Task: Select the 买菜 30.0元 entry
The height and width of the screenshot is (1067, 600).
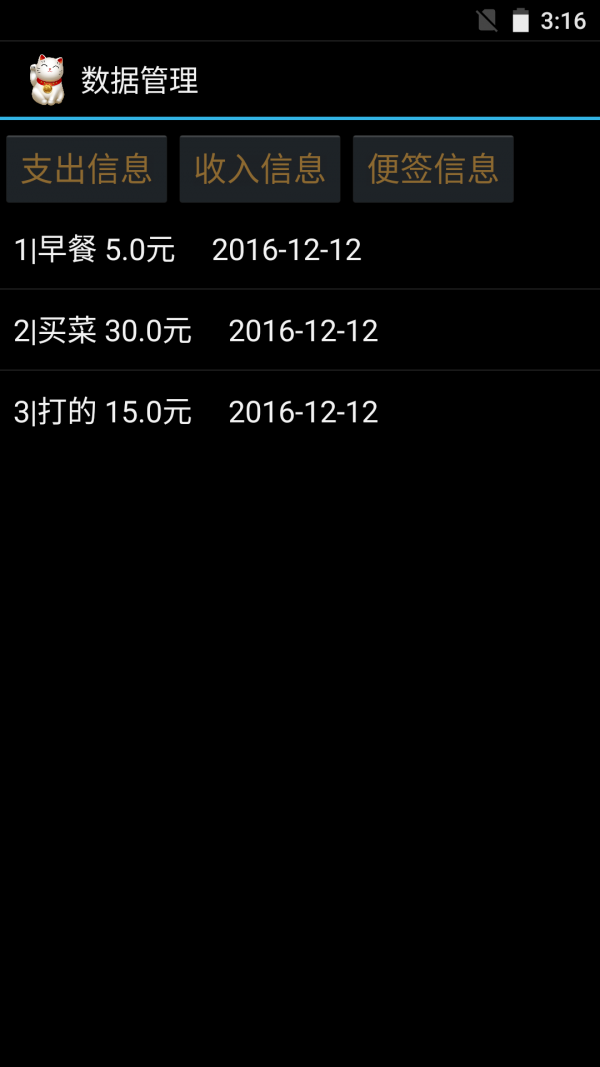Action: [x=300, y=331]
